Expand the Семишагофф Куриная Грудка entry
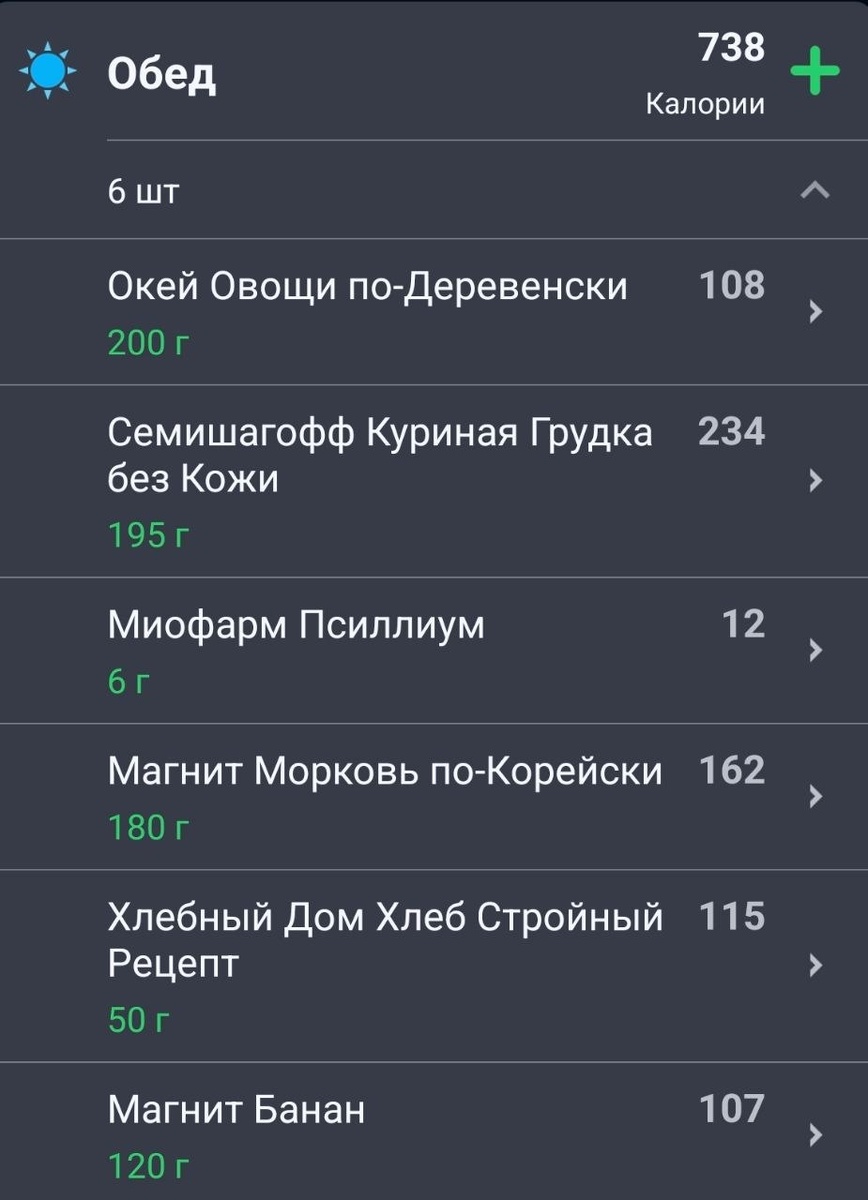868x1200 pixels. (x=380, y=450)
